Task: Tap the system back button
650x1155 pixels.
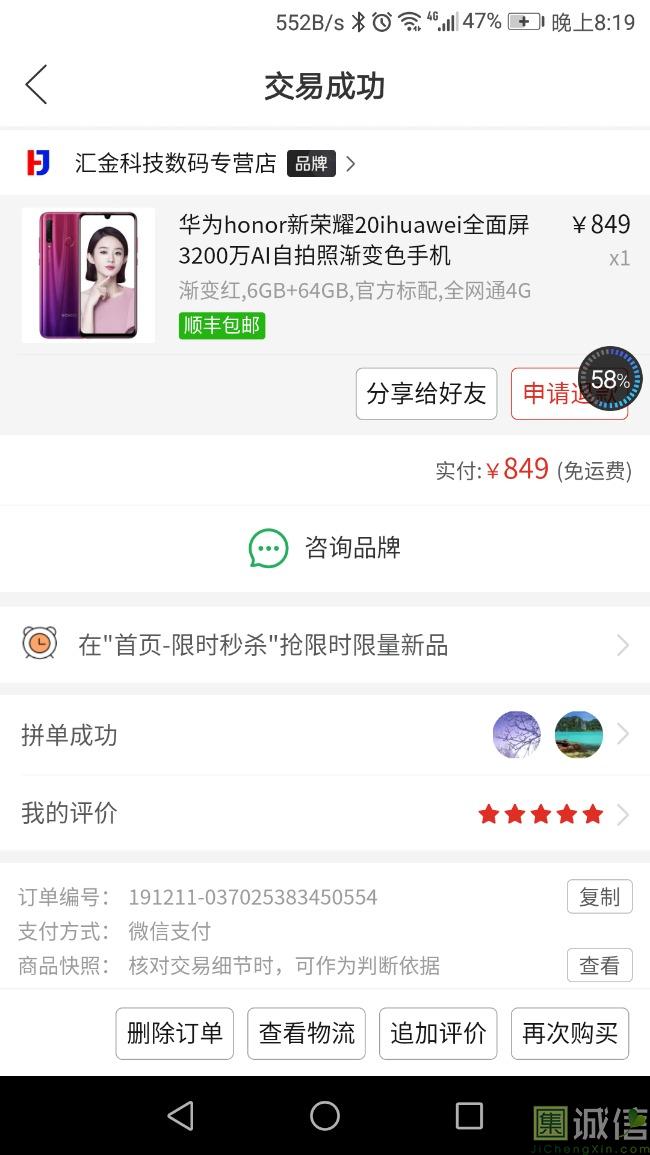Action: [x=181, y=1116]
